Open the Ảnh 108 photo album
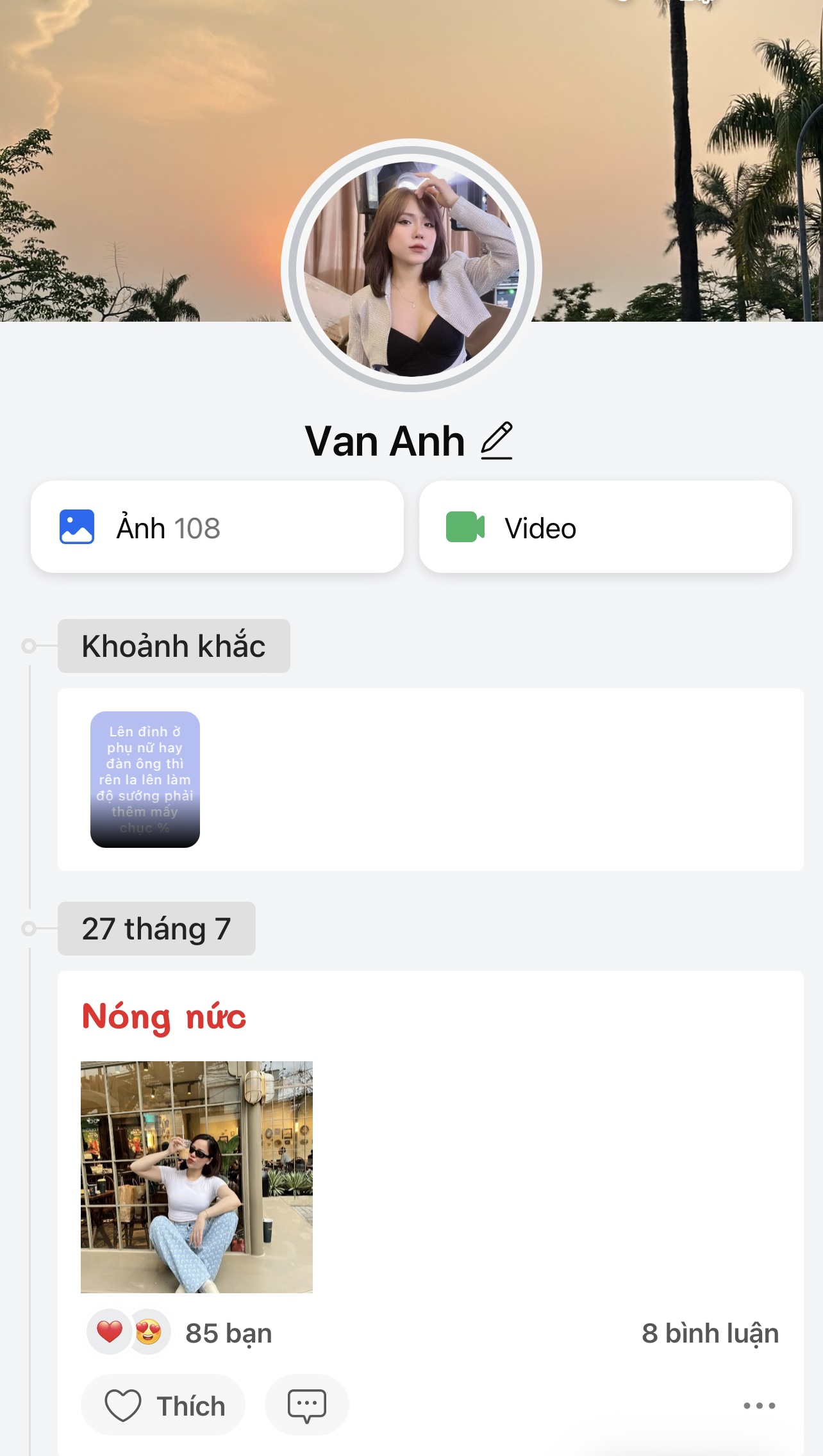The width and height of the screenshot is (823, 1456). (217, 527)
